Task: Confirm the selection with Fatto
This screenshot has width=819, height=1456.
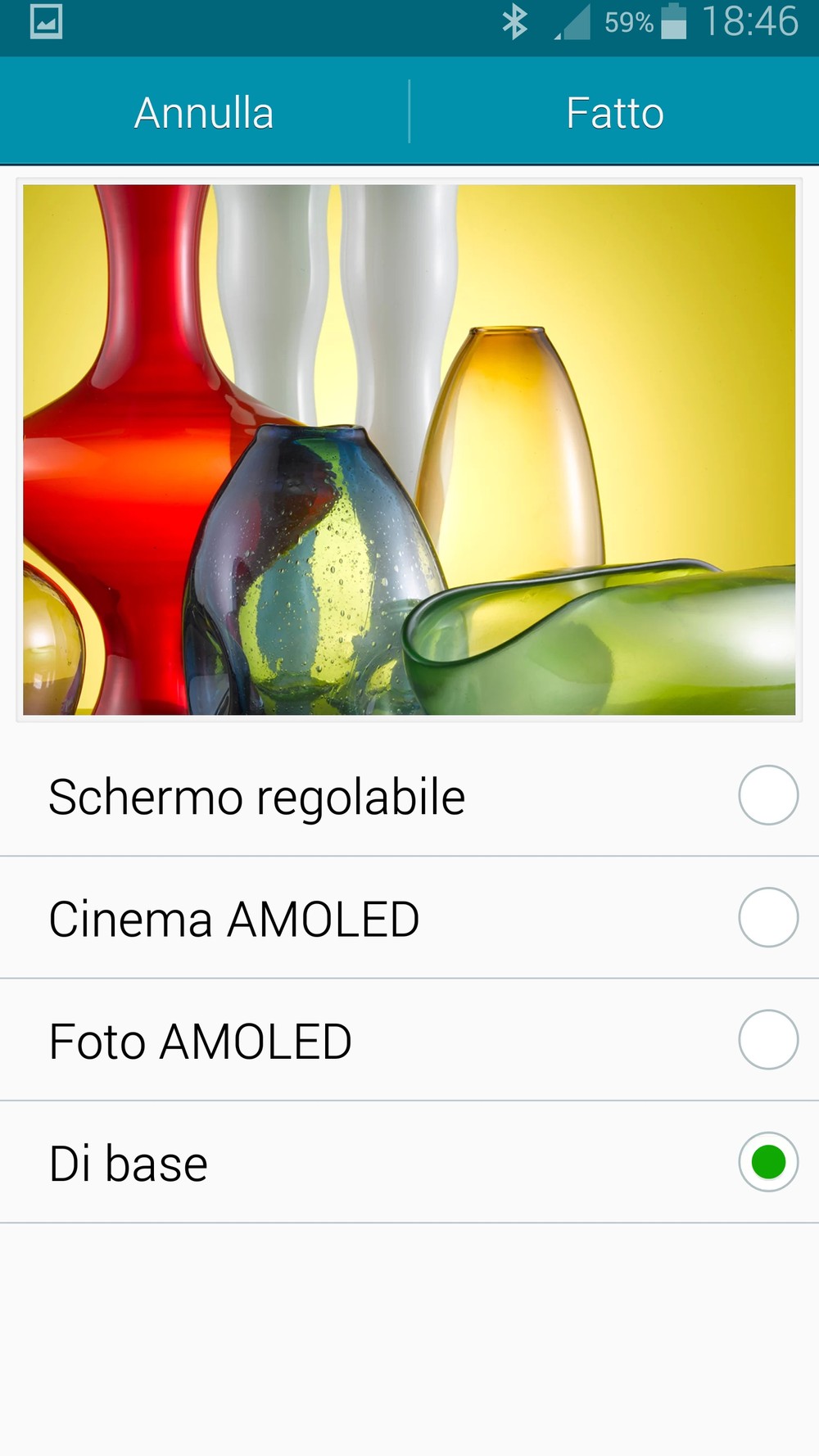Action: [615, 111]
